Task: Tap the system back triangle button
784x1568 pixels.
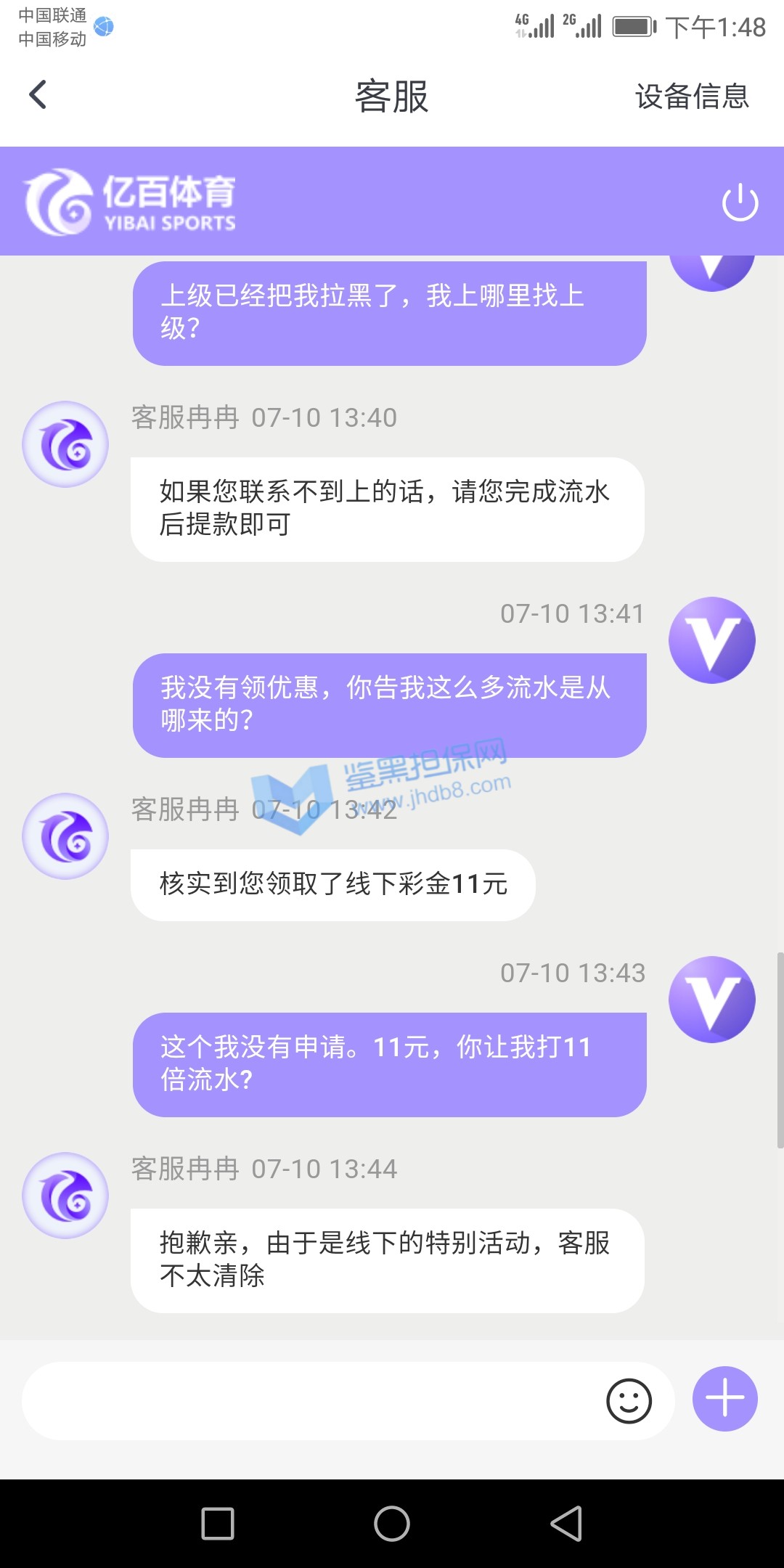Action: coord(566,1523)
